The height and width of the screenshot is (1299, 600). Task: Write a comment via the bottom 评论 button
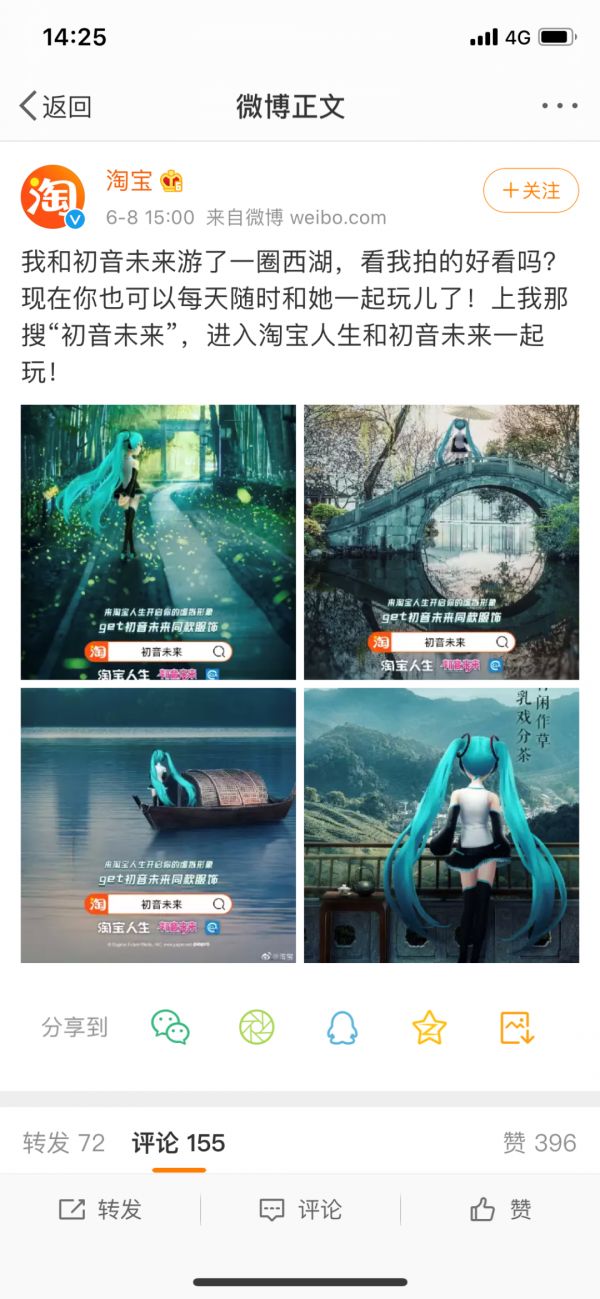click(x=300, y=1210)
